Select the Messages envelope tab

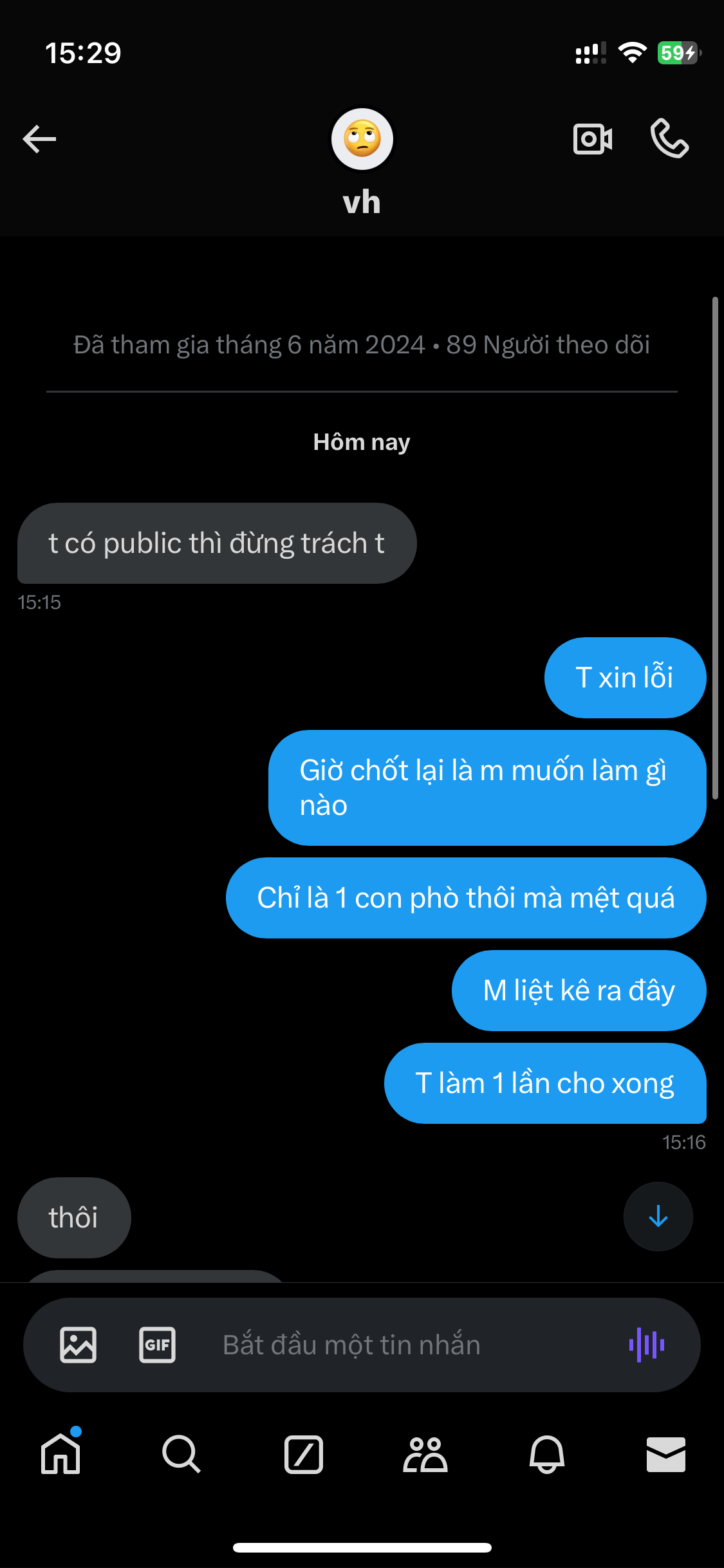point(665,1454)
